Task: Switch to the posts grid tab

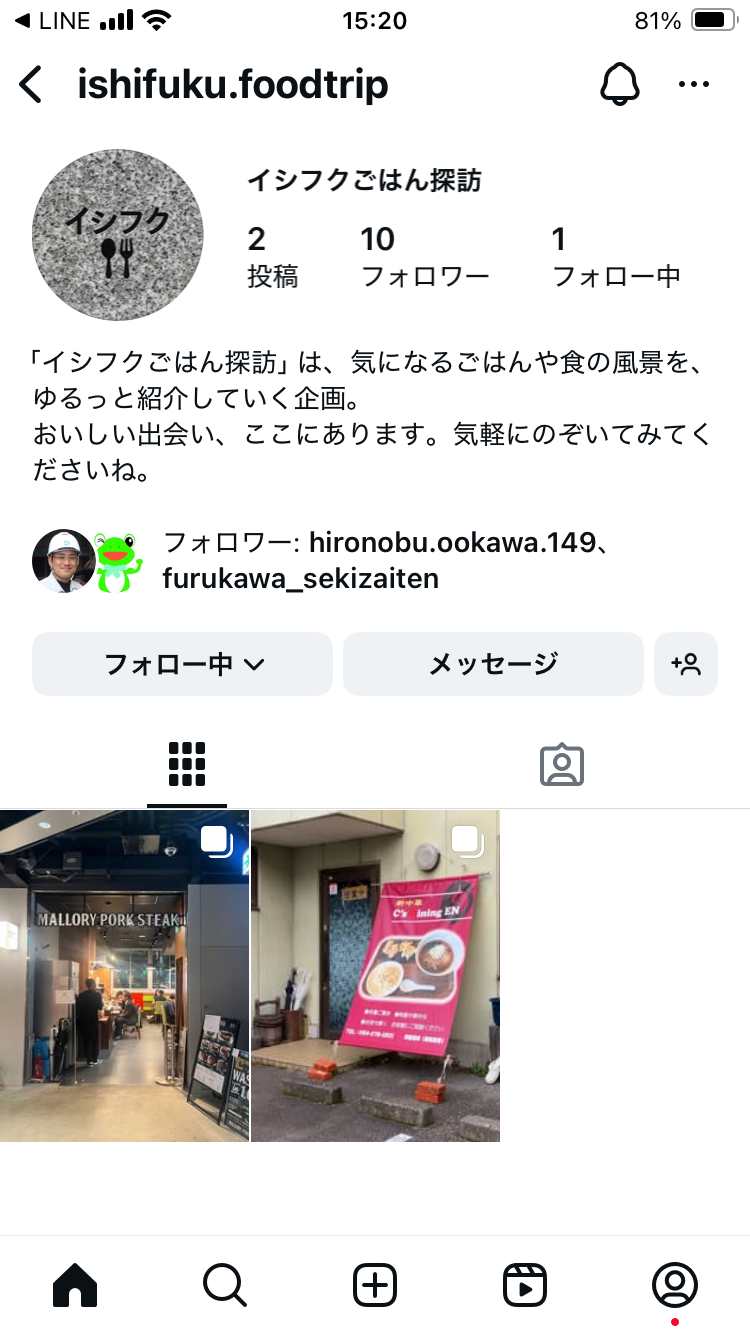Action: click(x=187, y=765)
